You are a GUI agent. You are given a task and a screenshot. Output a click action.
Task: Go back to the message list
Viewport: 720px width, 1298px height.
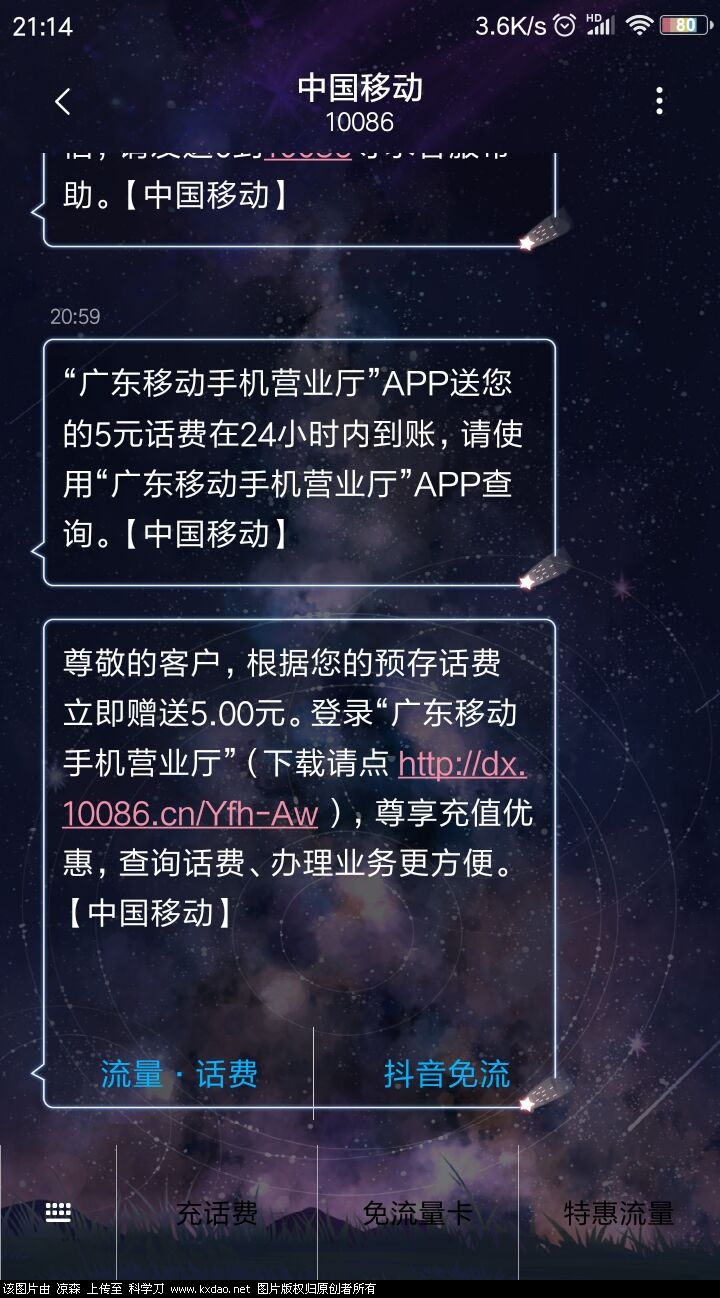tap(63, 101)
